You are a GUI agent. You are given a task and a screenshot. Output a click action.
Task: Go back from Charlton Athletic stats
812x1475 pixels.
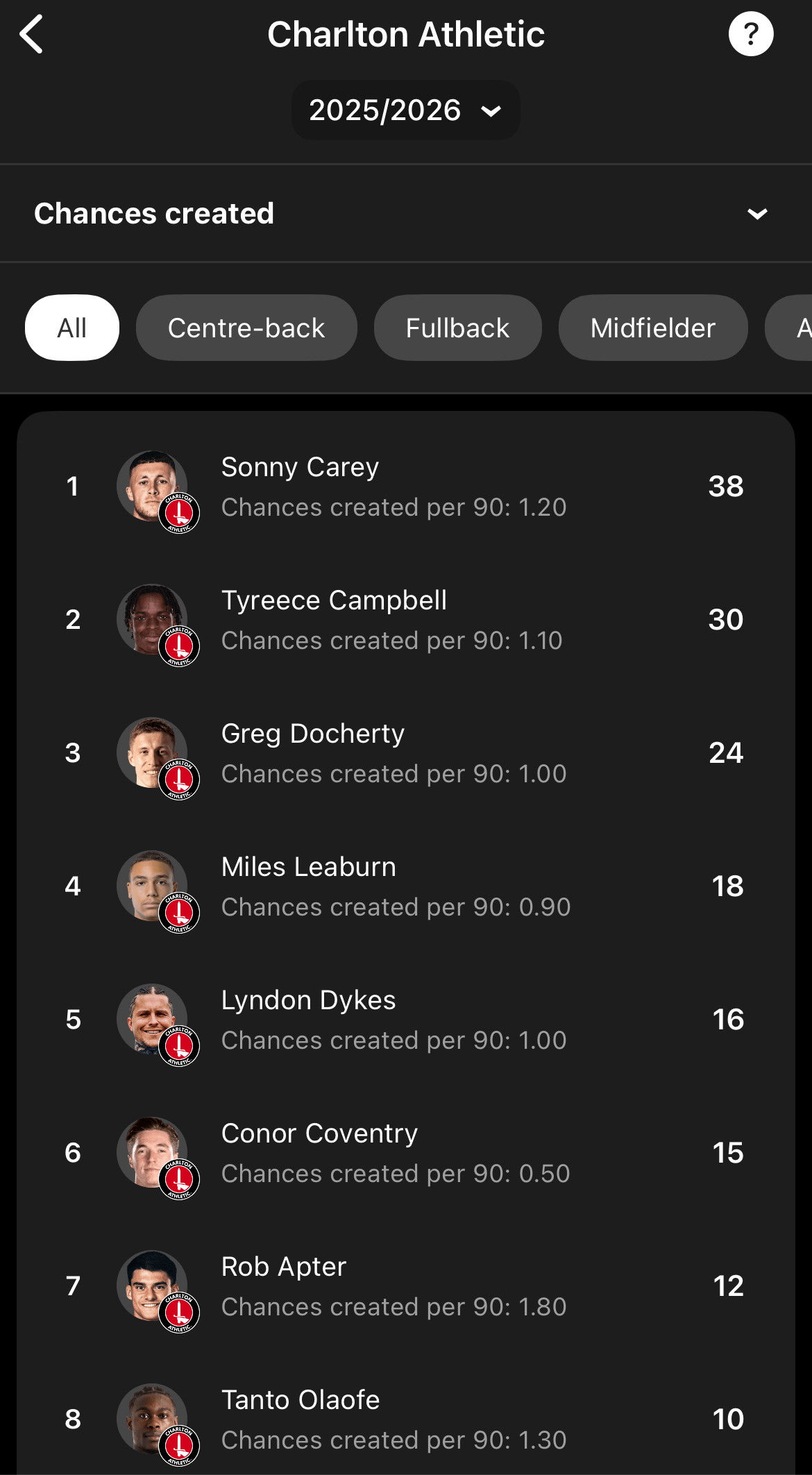(32, 34)
